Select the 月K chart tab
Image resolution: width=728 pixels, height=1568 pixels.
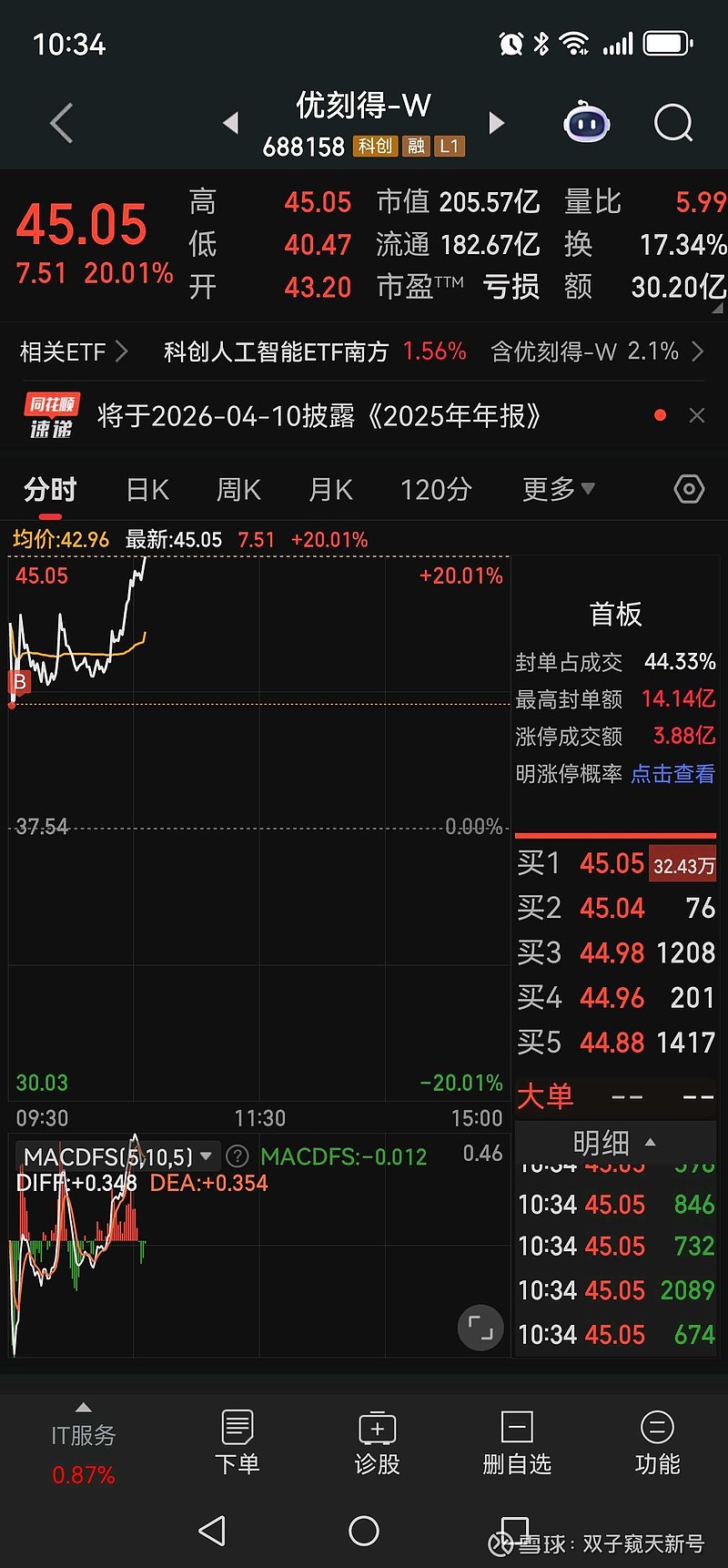click(330, 490)
